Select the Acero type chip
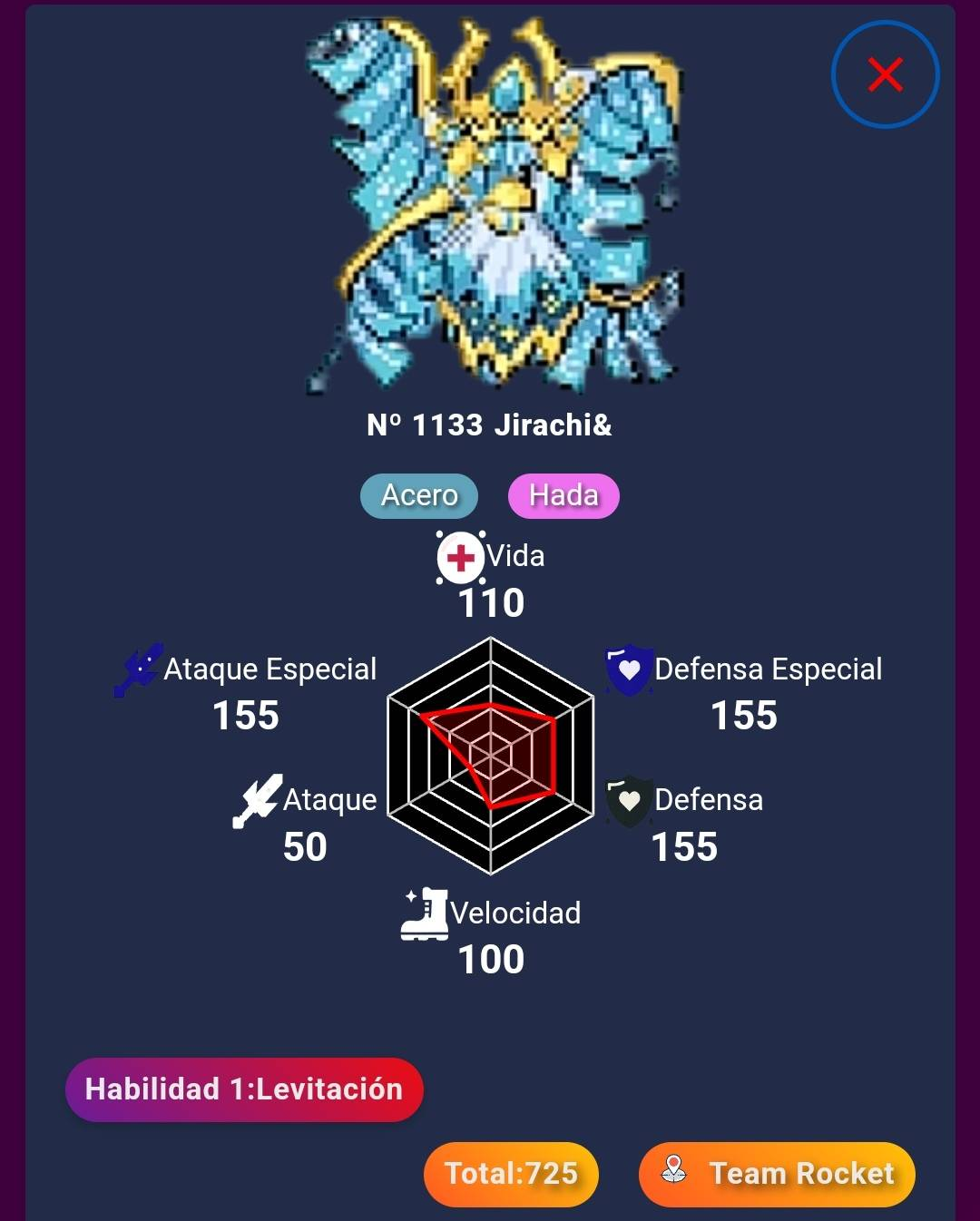Viewport: 980px width, 1221px height. click(419, 495)
